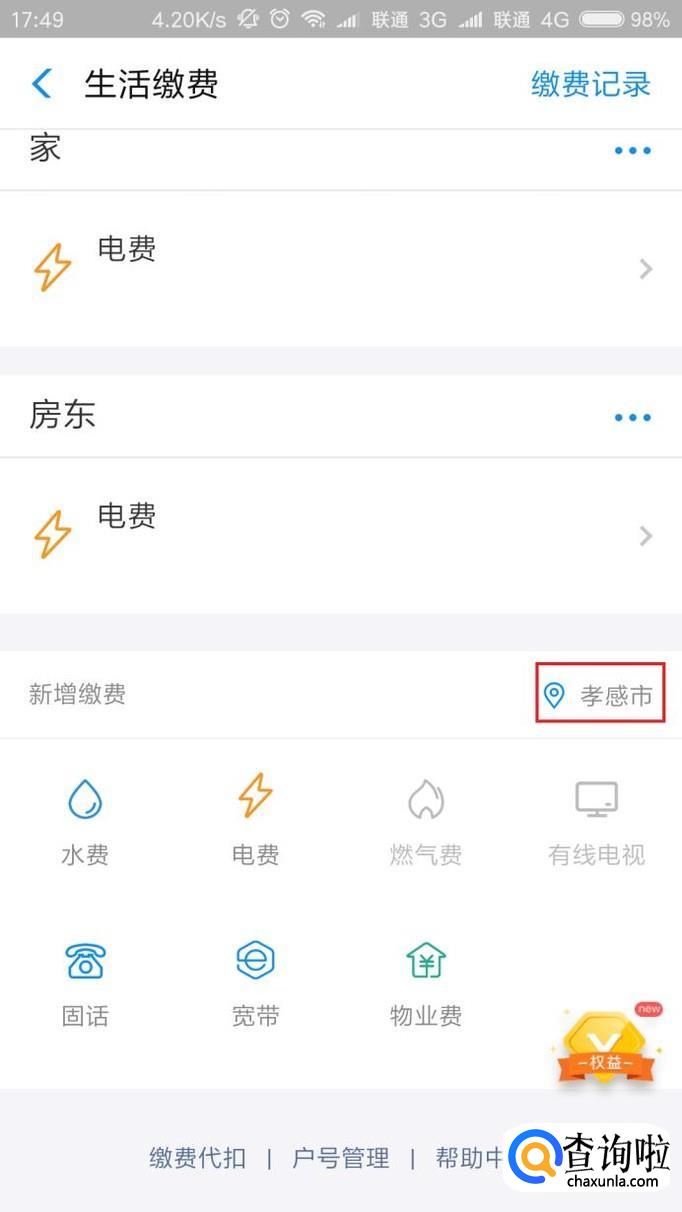Image resolution: width=682 pixels, height=1212 pixels.
Task: Open the more options dots for 房东
Action: 632,418
